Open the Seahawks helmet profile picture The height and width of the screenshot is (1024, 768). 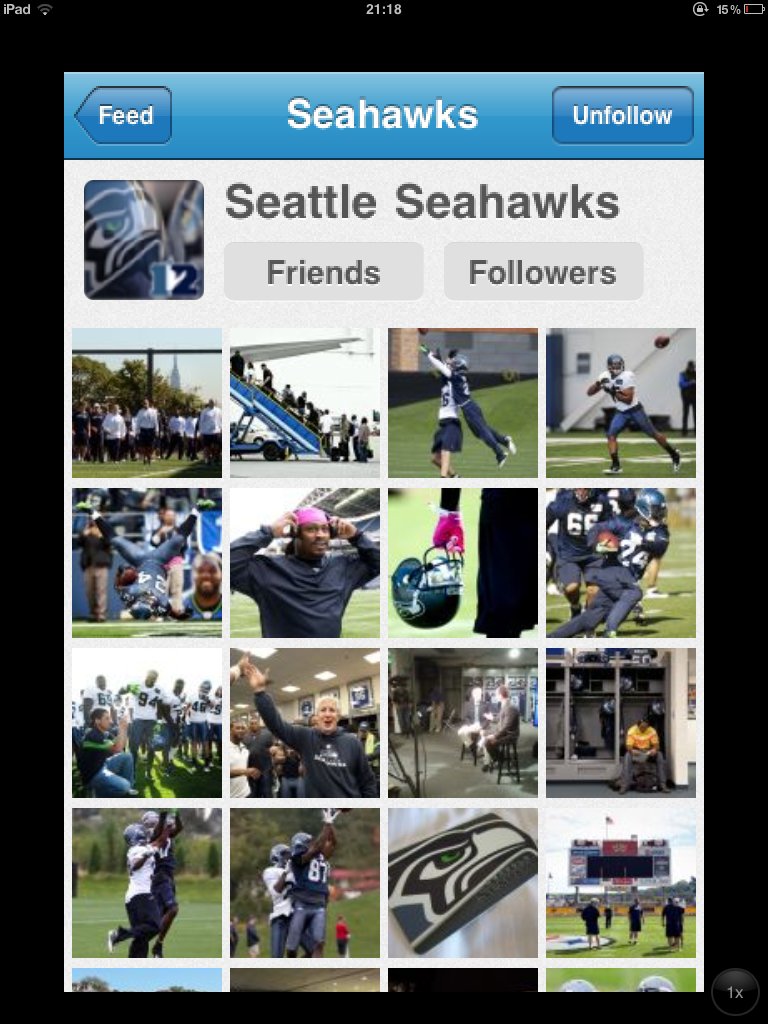tap(144, 240)
